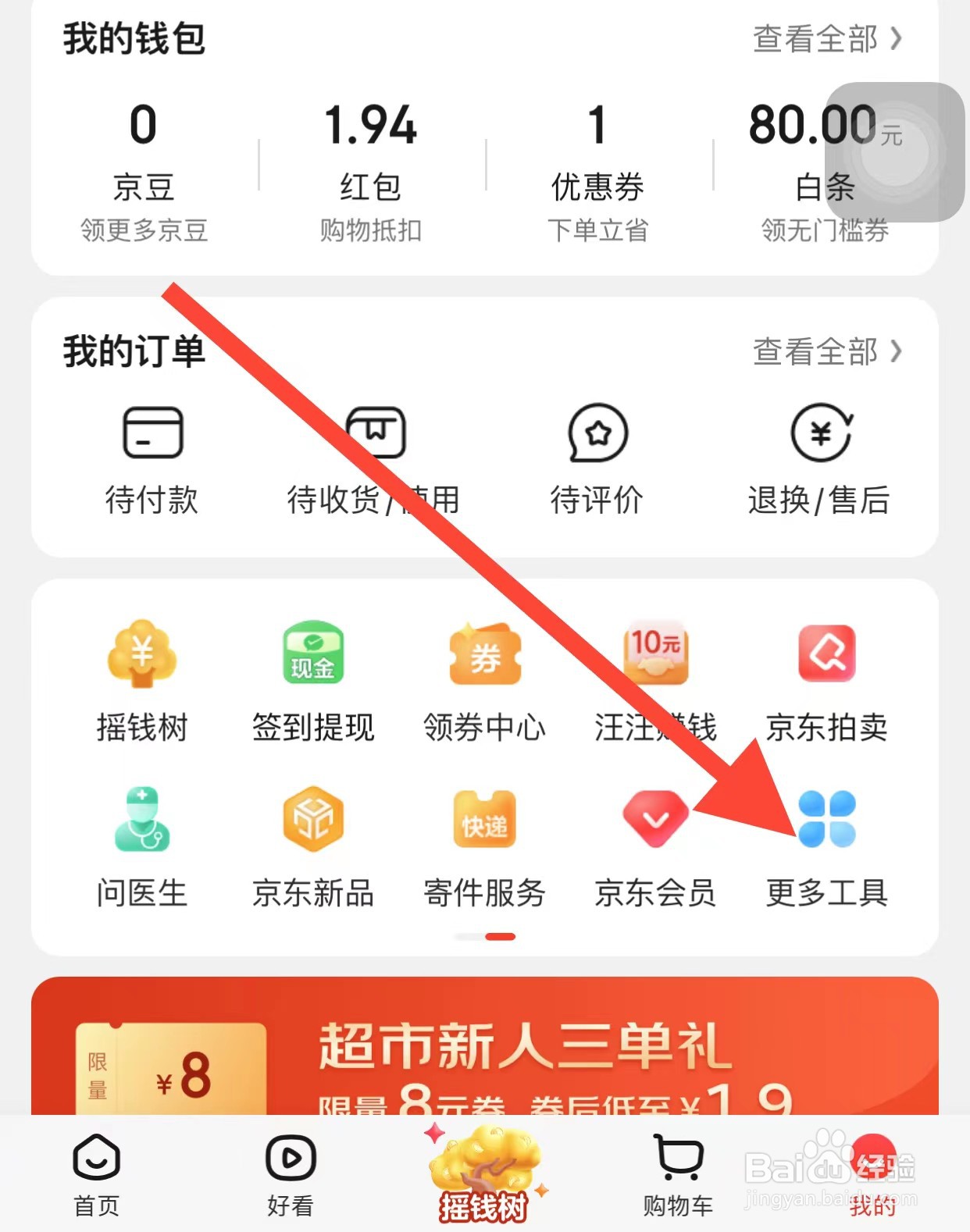The width and height of the screenshot is (970, 1232).
Task: Open 待评价 pending review orders
Action: pyautogui.click(x=597, y=461)
